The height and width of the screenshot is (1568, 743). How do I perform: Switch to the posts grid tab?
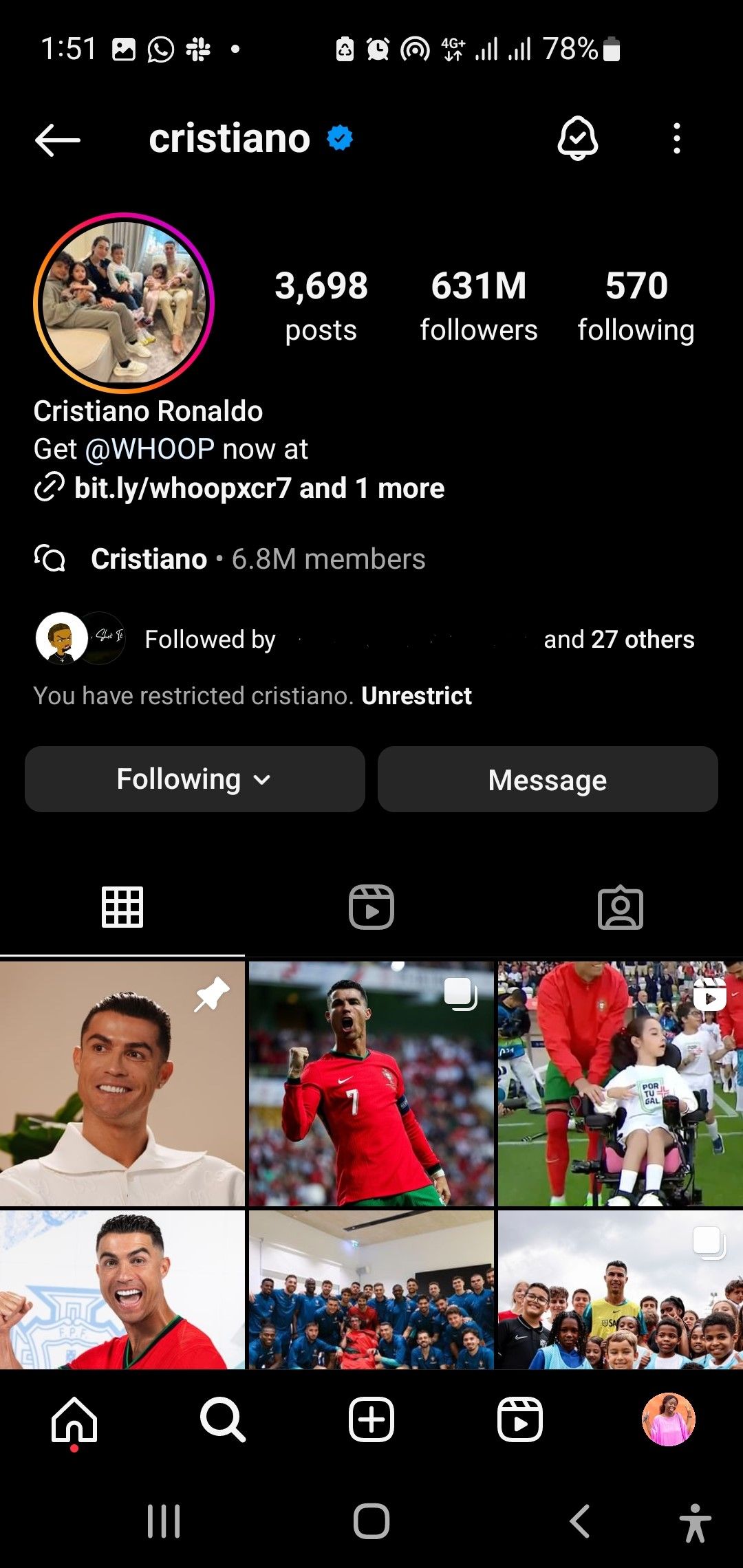point(122,908)
